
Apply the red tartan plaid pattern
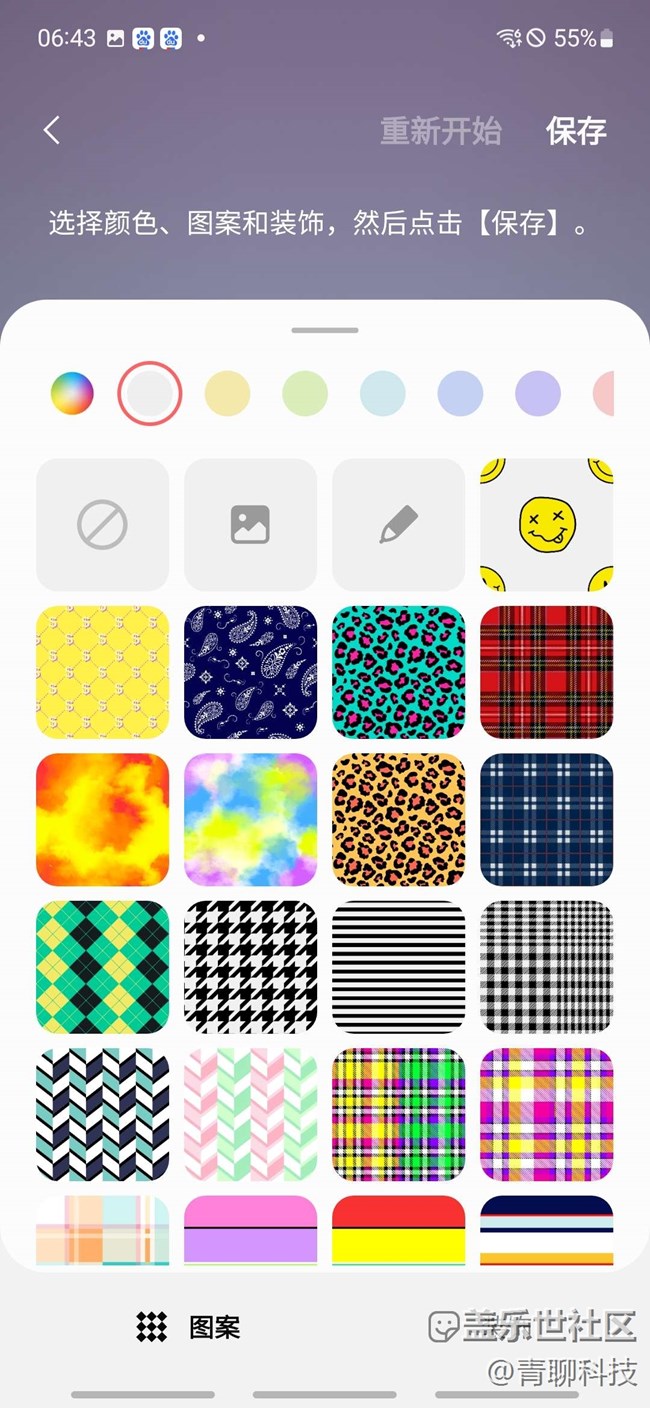coord(546,672)
